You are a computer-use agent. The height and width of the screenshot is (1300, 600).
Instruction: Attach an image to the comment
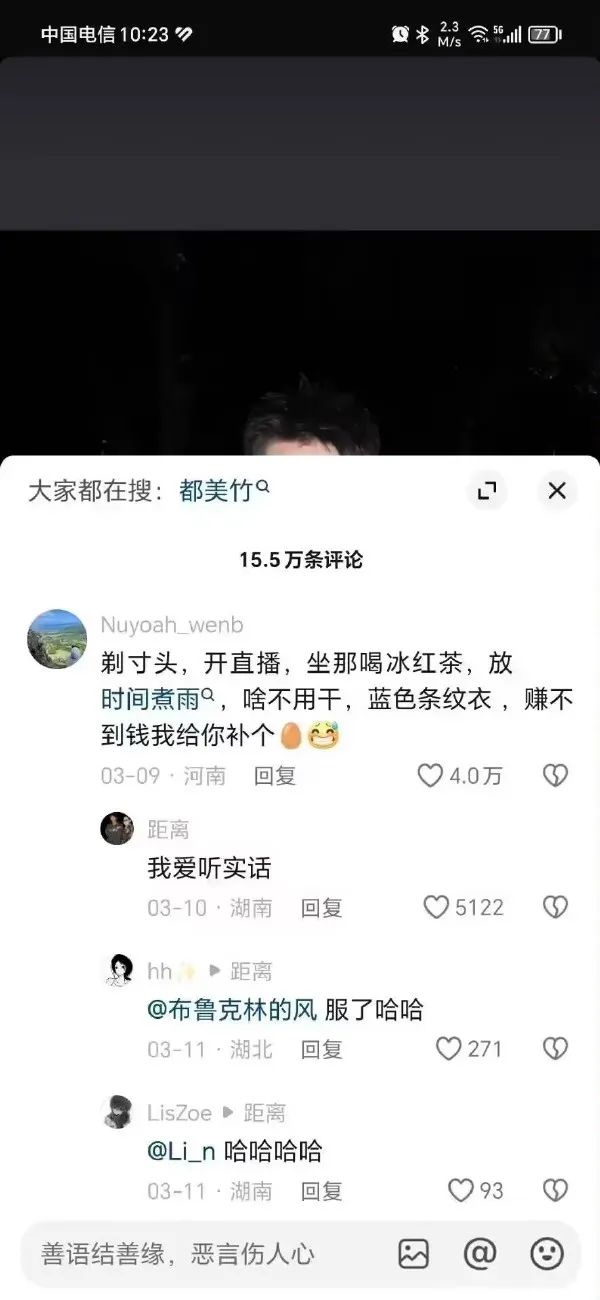(x=413, y=1253)
